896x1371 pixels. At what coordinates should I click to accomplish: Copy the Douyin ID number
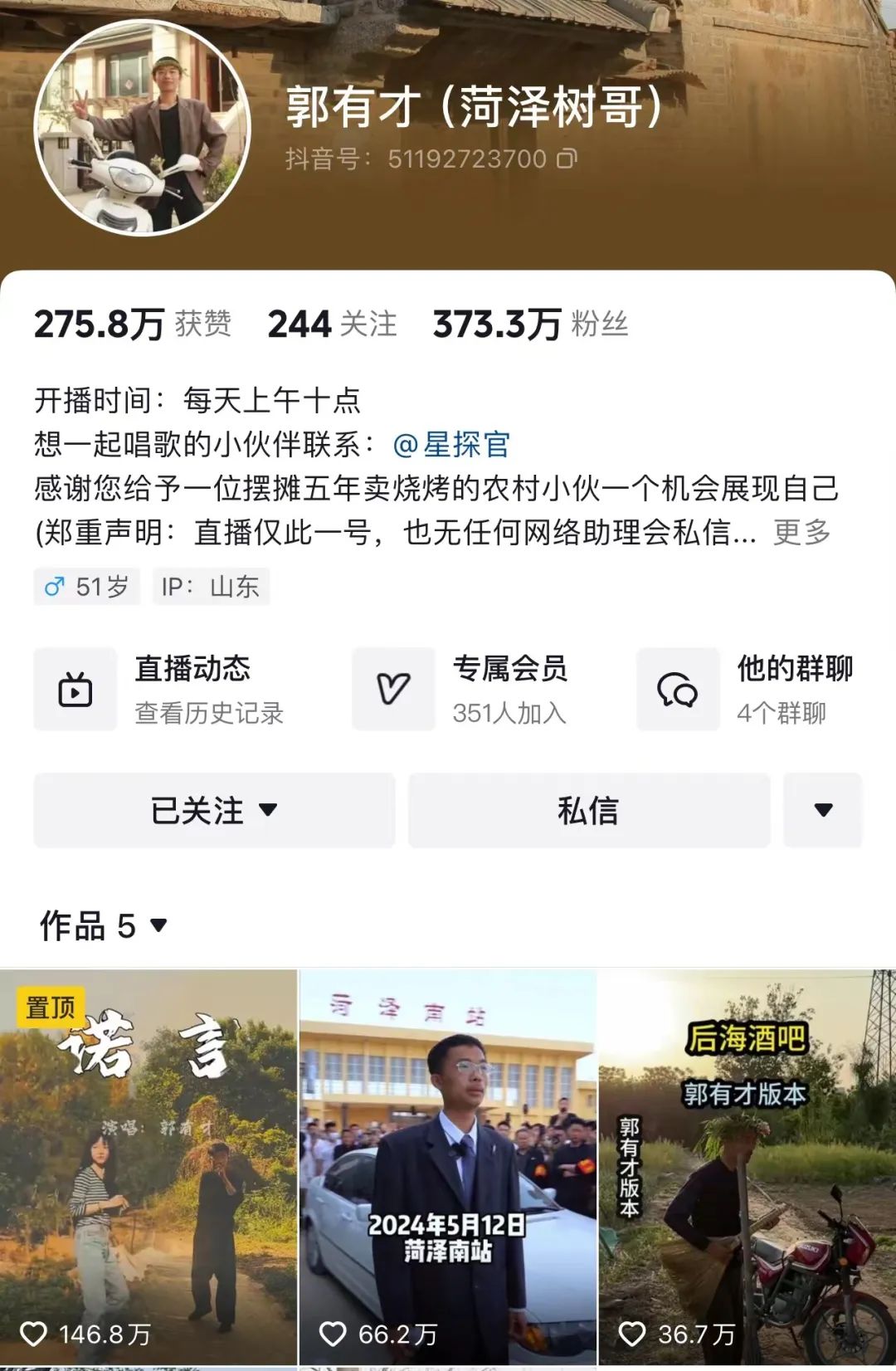pyautogui.click(x=567, y=159)
